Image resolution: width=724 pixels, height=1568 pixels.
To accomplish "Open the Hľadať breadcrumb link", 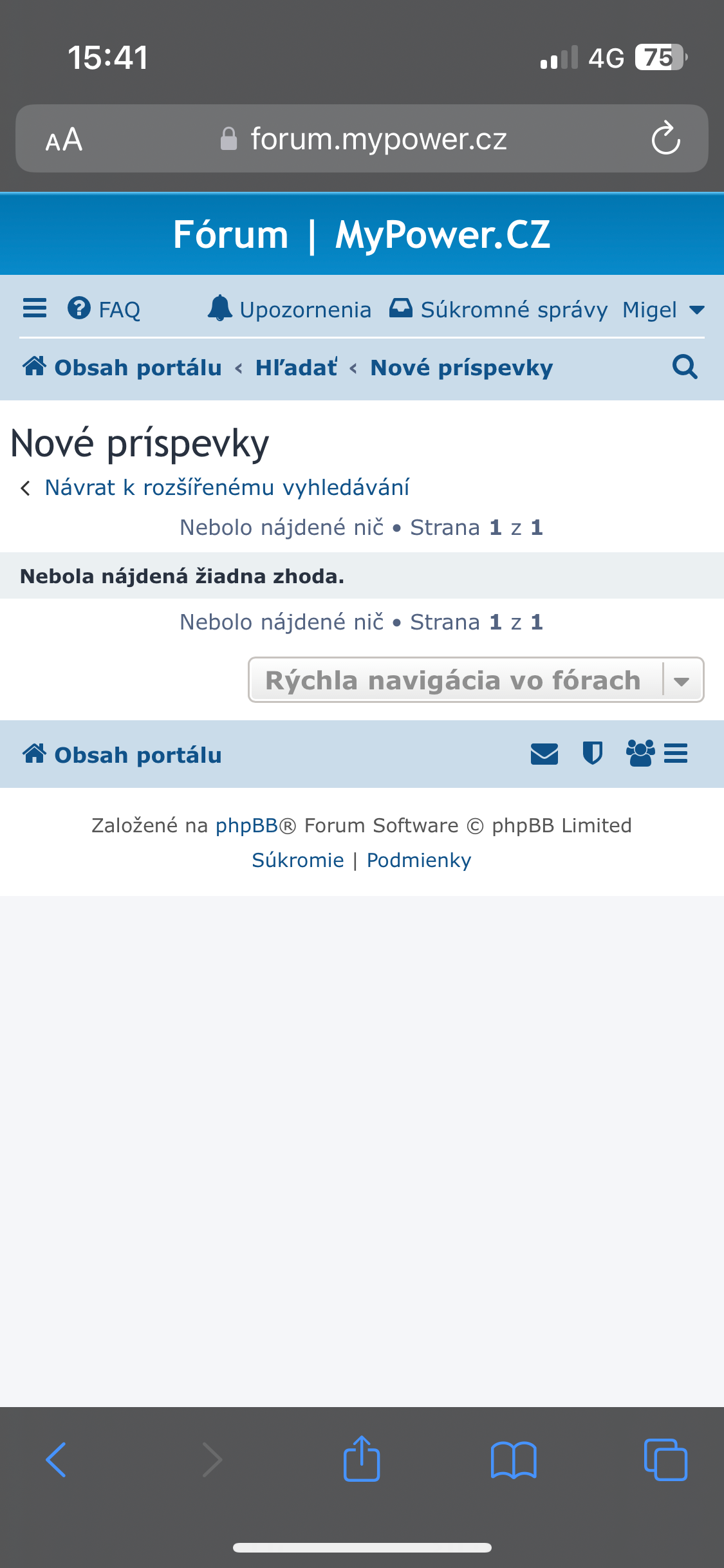I will click(x=296, y=368).
